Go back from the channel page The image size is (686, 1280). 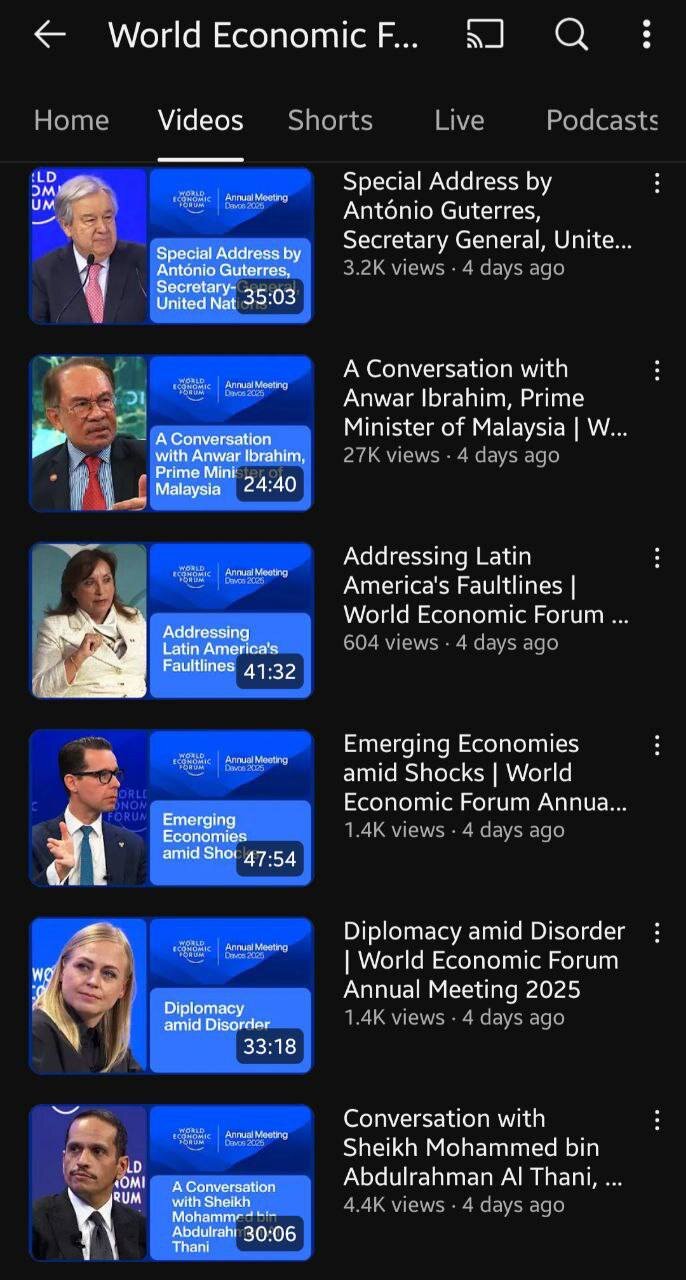[49, 35]
